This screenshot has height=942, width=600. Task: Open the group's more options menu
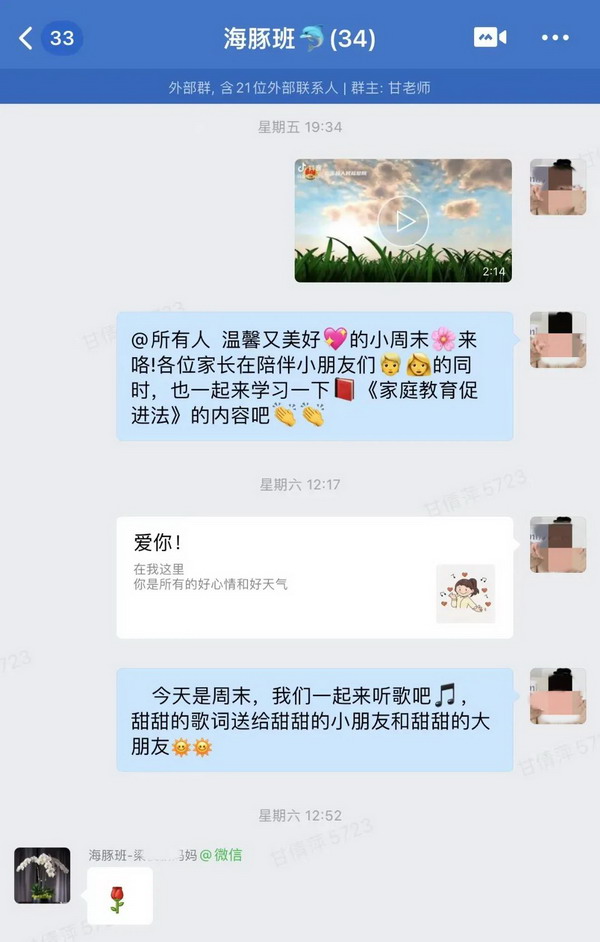[x=555, y=38]
